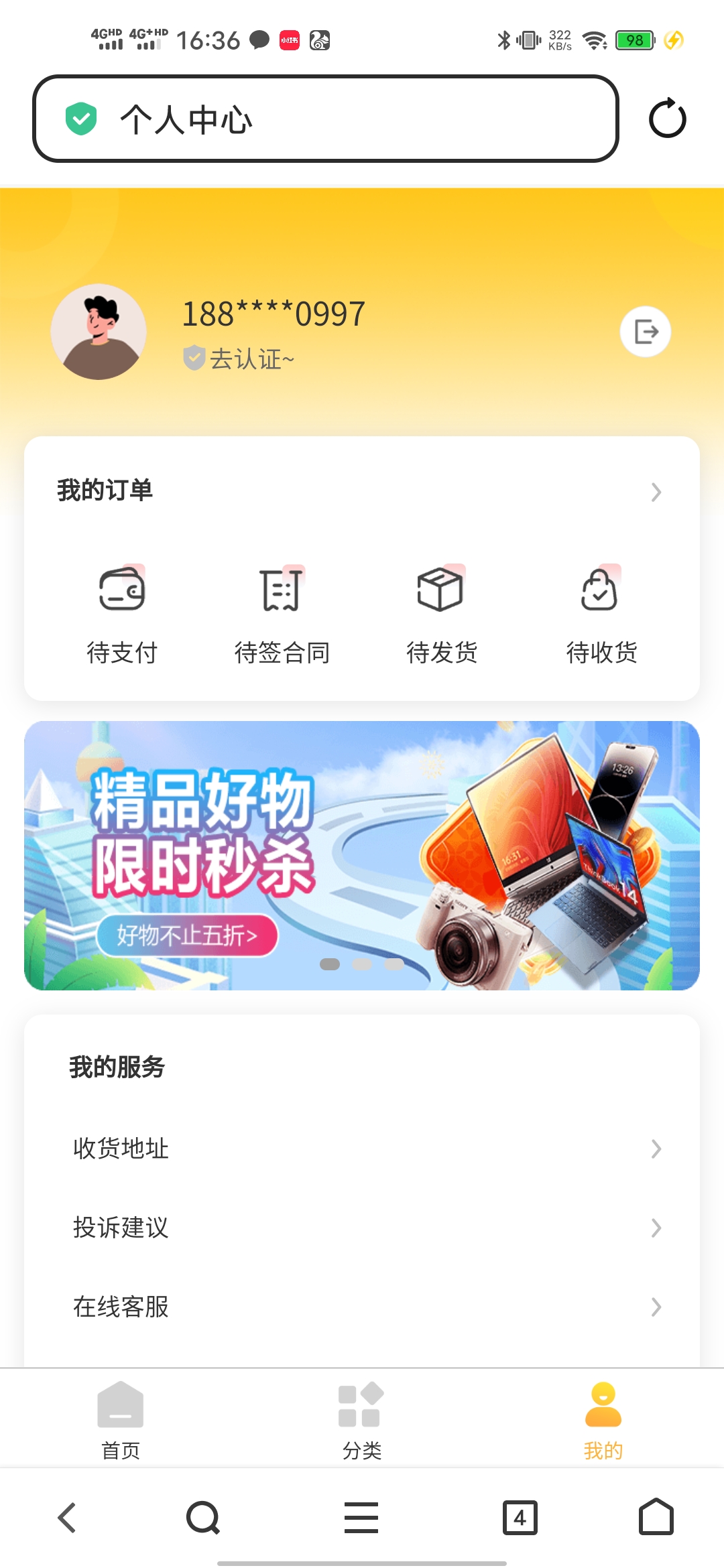Viewport: 724px width, 1568px height.
Task: Tap the logout icon beside the phone number
Action: click(645, 332)
